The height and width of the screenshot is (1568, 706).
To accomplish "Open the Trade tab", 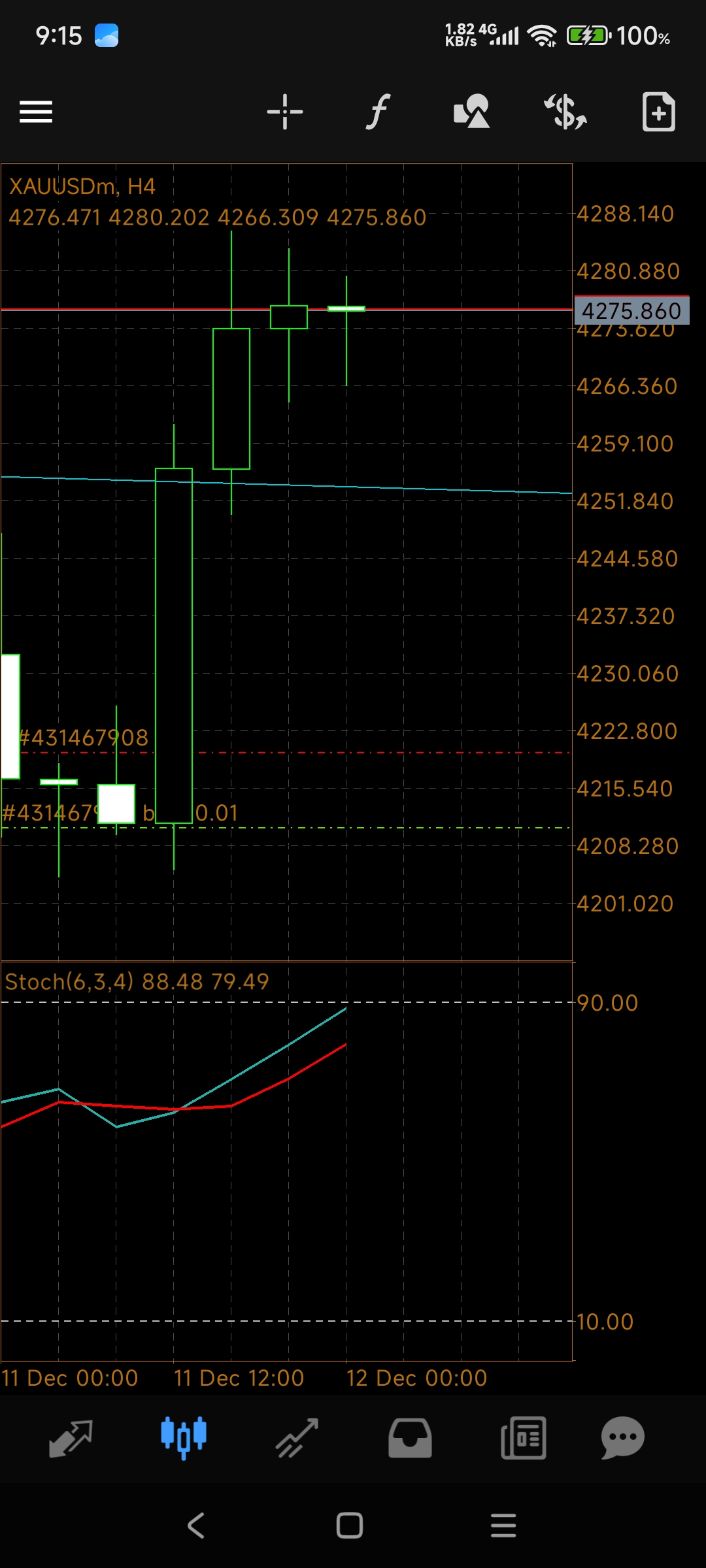I will point(297,1438).
